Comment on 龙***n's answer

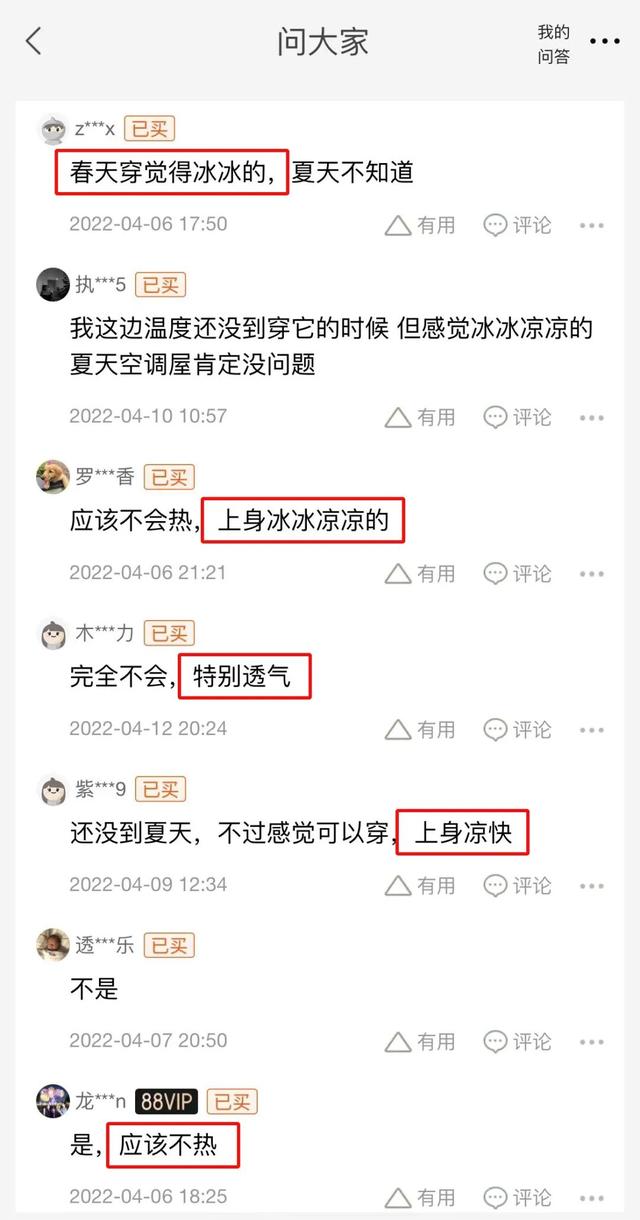tap(517, 1197)
